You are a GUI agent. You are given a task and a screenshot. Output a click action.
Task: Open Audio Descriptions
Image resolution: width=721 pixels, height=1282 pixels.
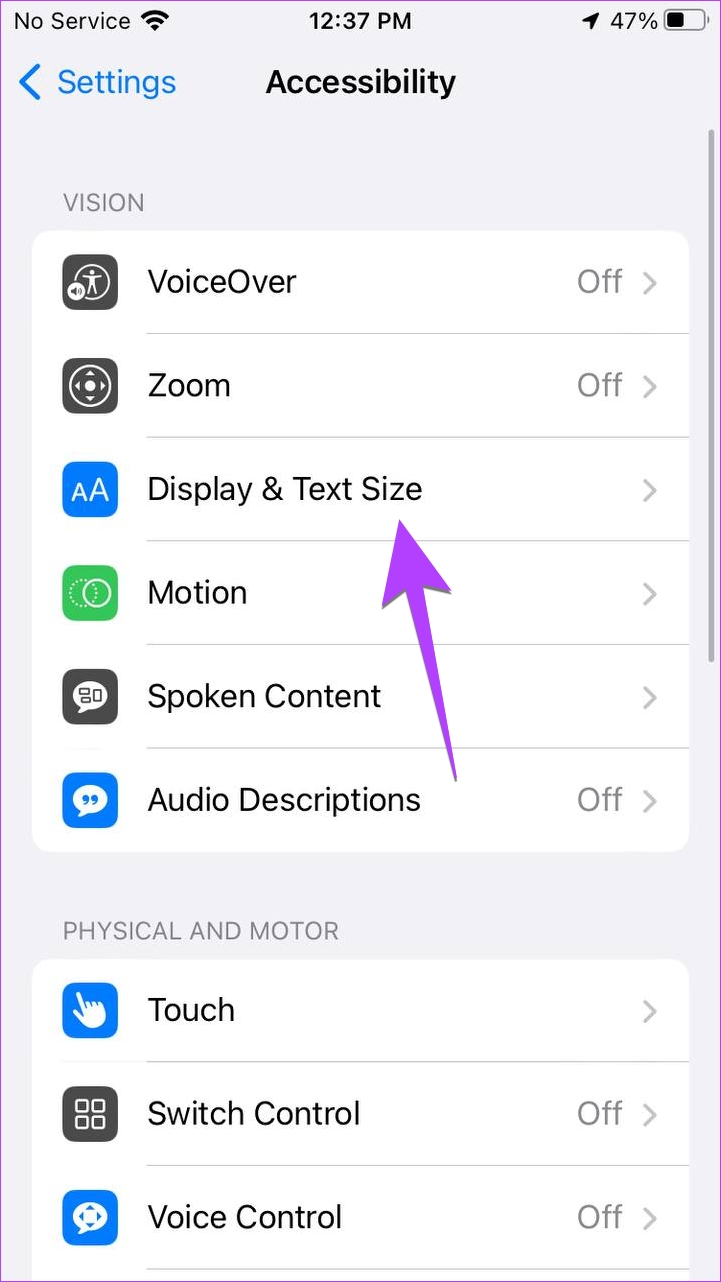360,800
